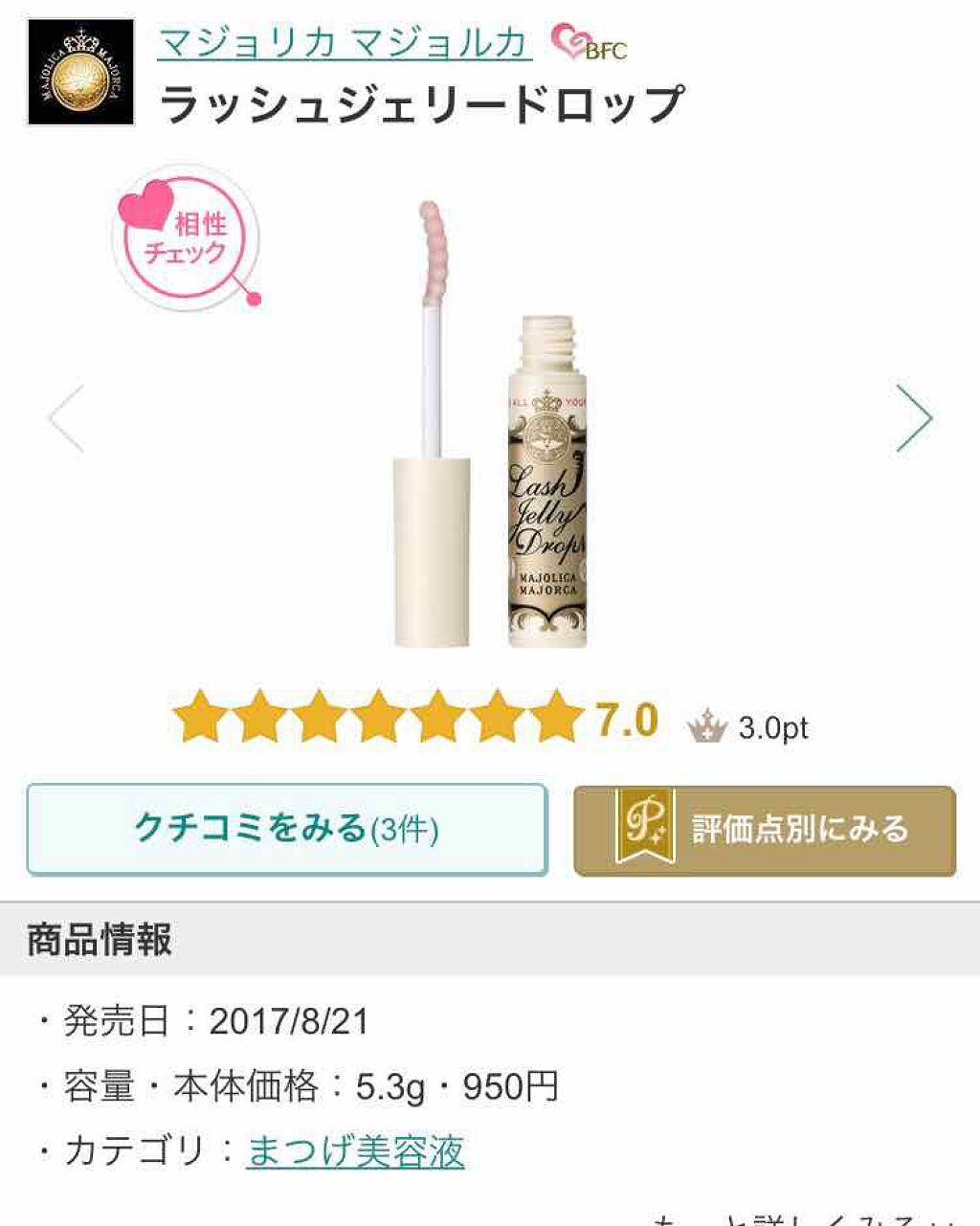
Task: Tap the middle star of the rating
Action: pos(378,719)
